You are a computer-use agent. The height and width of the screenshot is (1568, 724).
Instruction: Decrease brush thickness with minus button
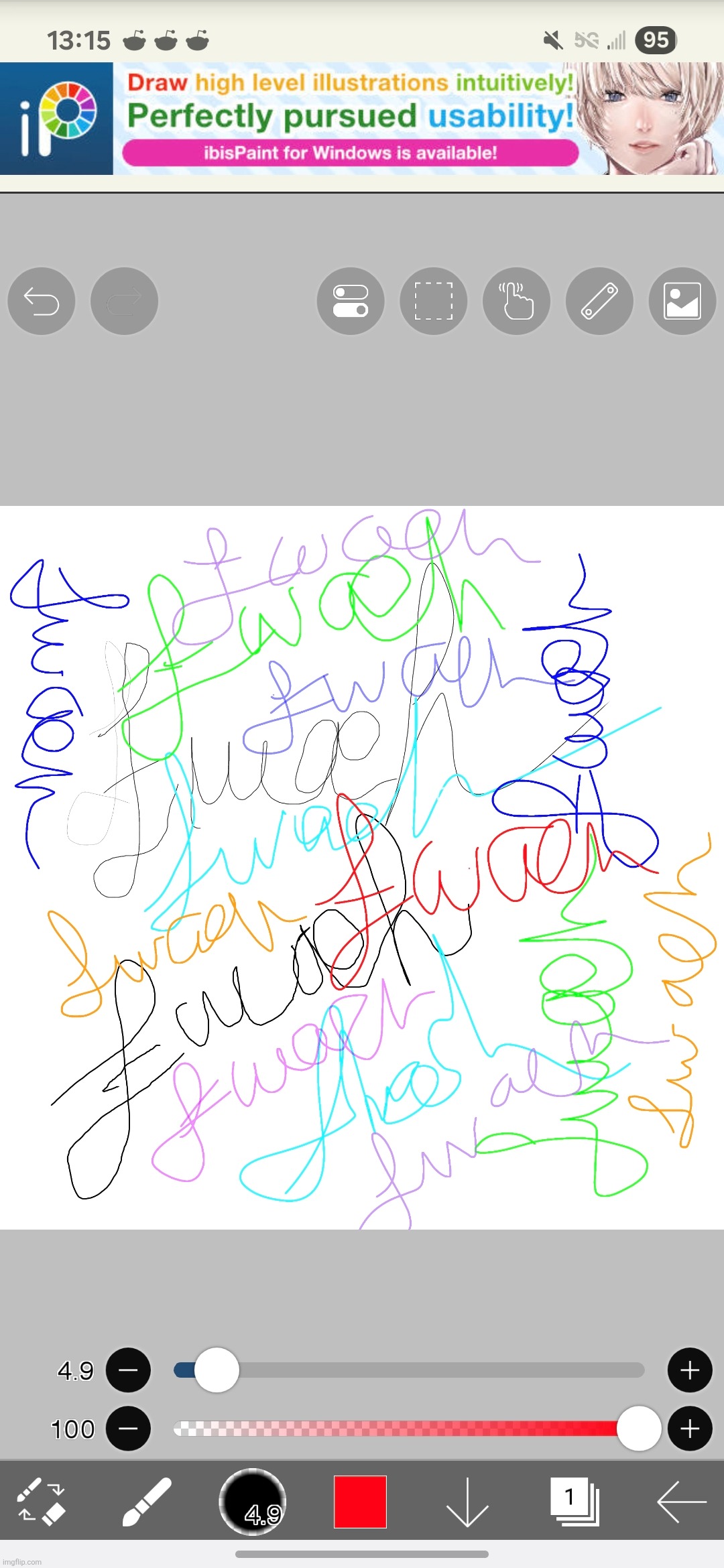[128, 1370]
